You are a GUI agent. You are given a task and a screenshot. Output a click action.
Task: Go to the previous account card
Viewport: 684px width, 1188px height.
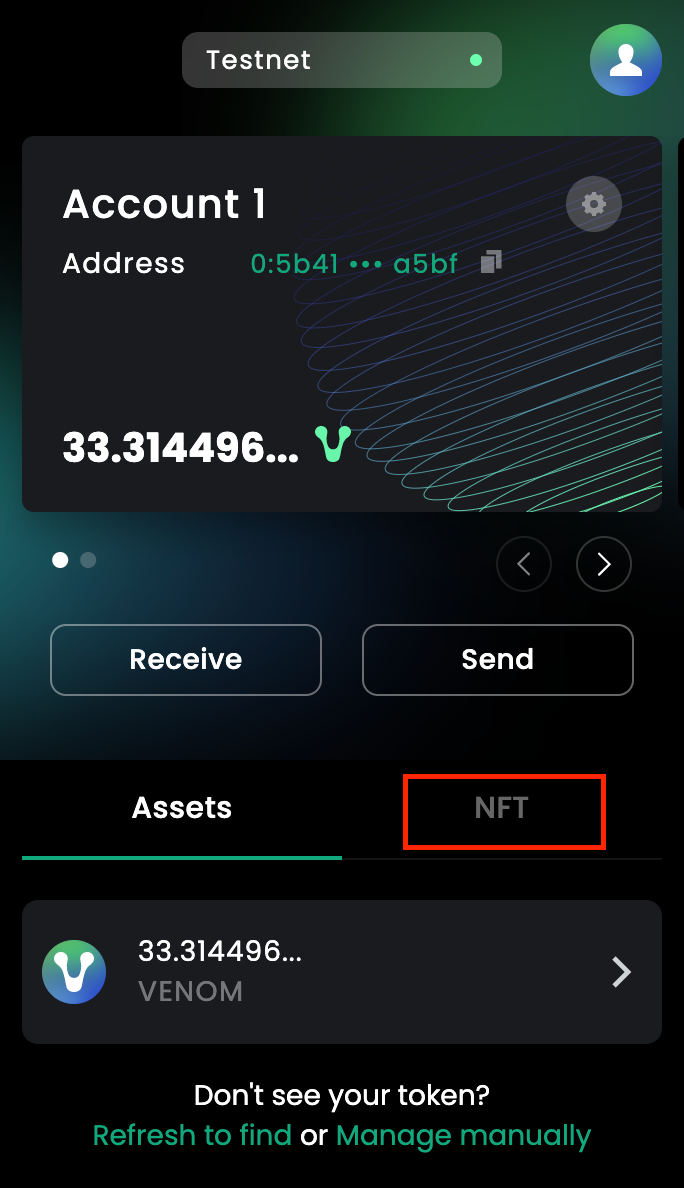tap(524, 564)
